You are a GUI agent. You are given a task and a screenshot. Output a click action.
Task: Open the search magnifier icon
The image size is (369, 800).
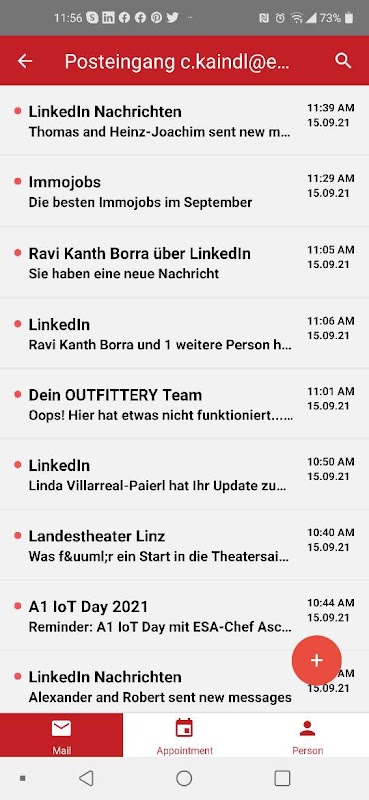(343, 61)
